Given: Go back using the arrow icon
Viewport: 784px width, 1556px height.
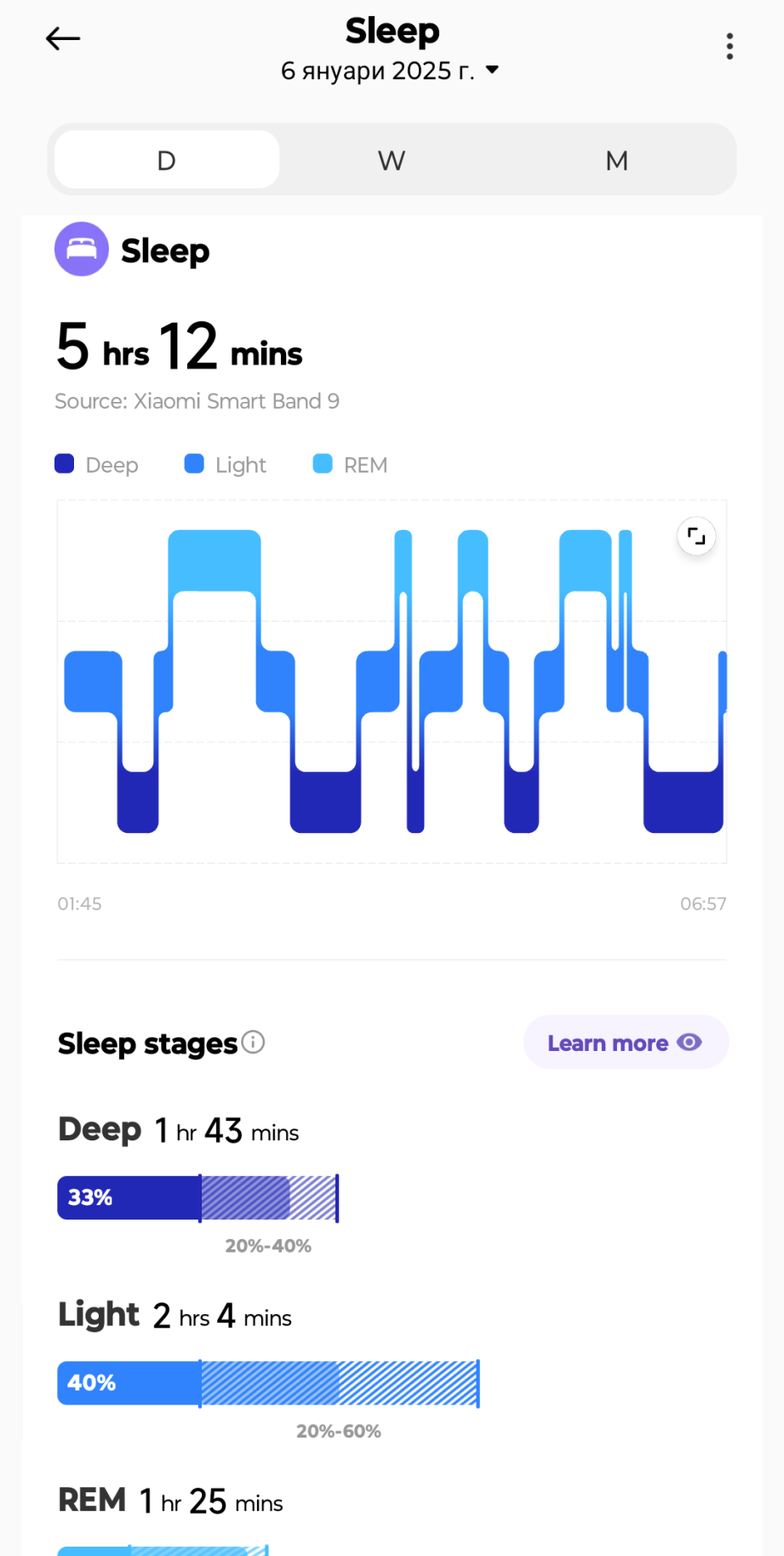Looking at the screenshot, I should [x=63, y=38].
